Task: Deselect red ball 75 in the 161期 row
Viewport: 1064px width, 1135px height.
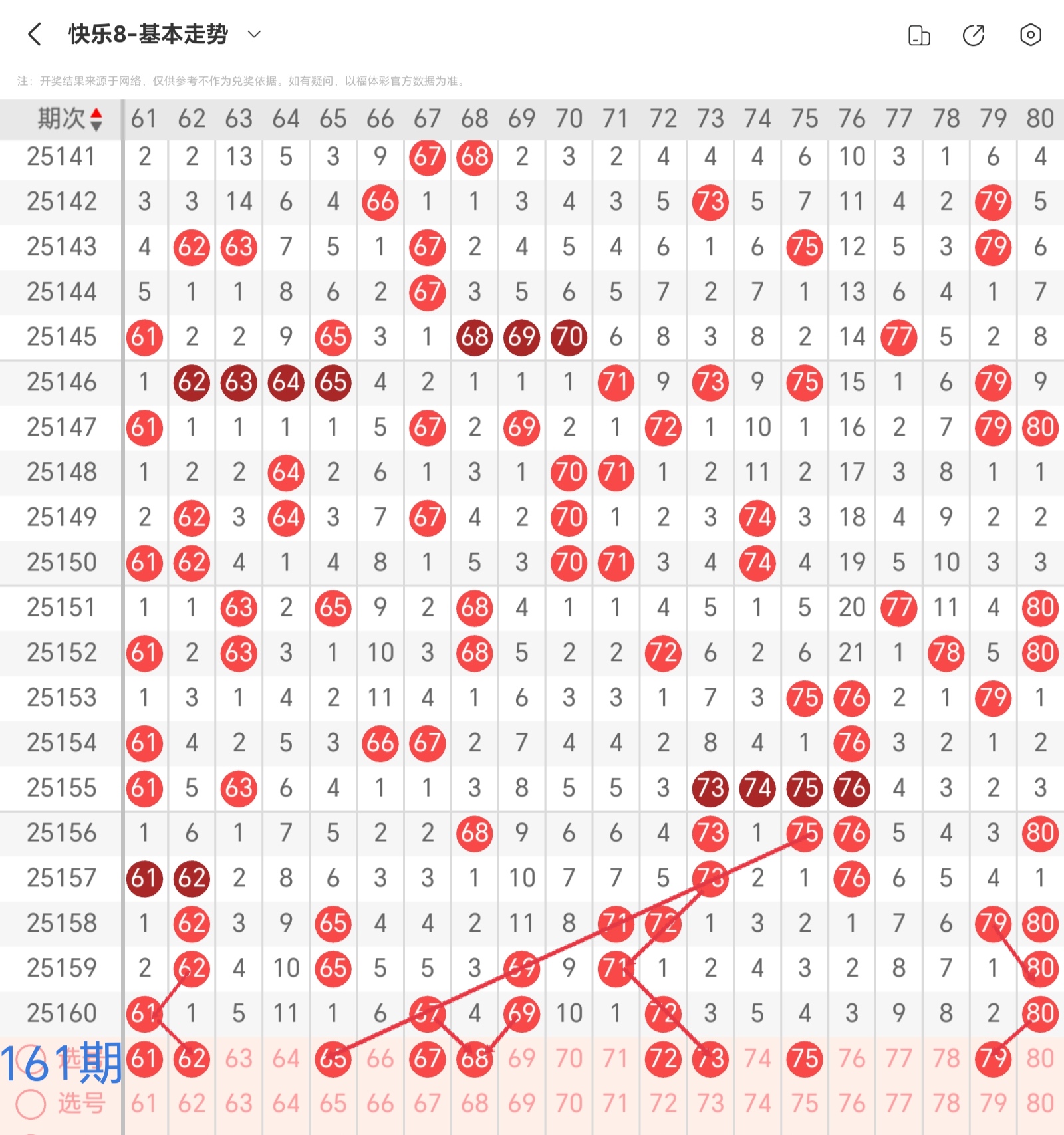Action: 805,1059
